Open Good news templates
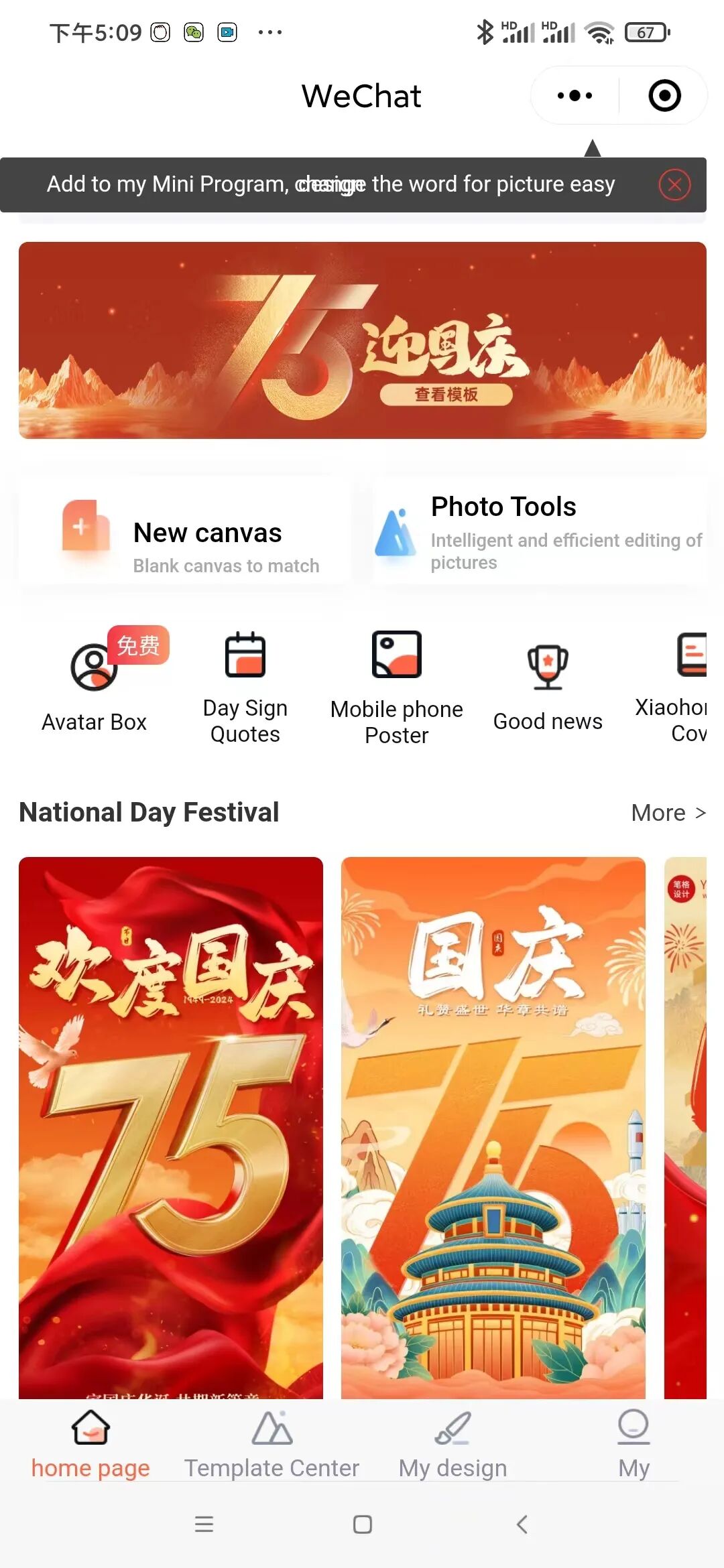 pos(548,687)
